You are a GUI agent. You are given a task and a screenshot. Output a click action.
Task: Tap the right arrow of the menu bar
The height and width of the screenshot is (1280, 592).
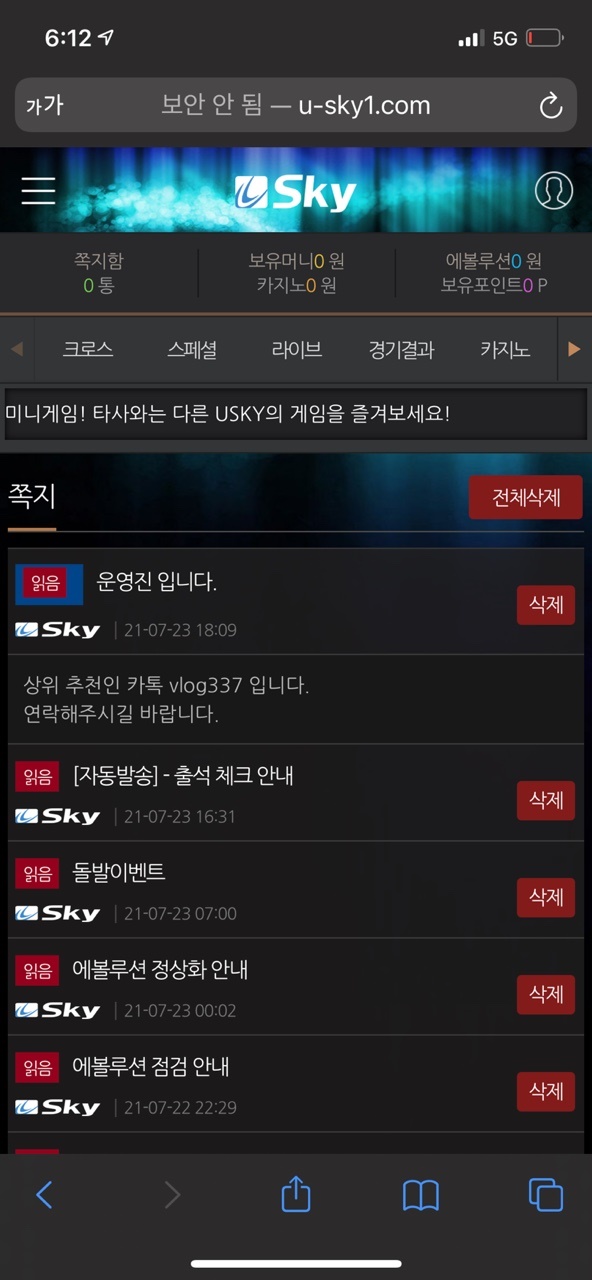pos(574,349)
